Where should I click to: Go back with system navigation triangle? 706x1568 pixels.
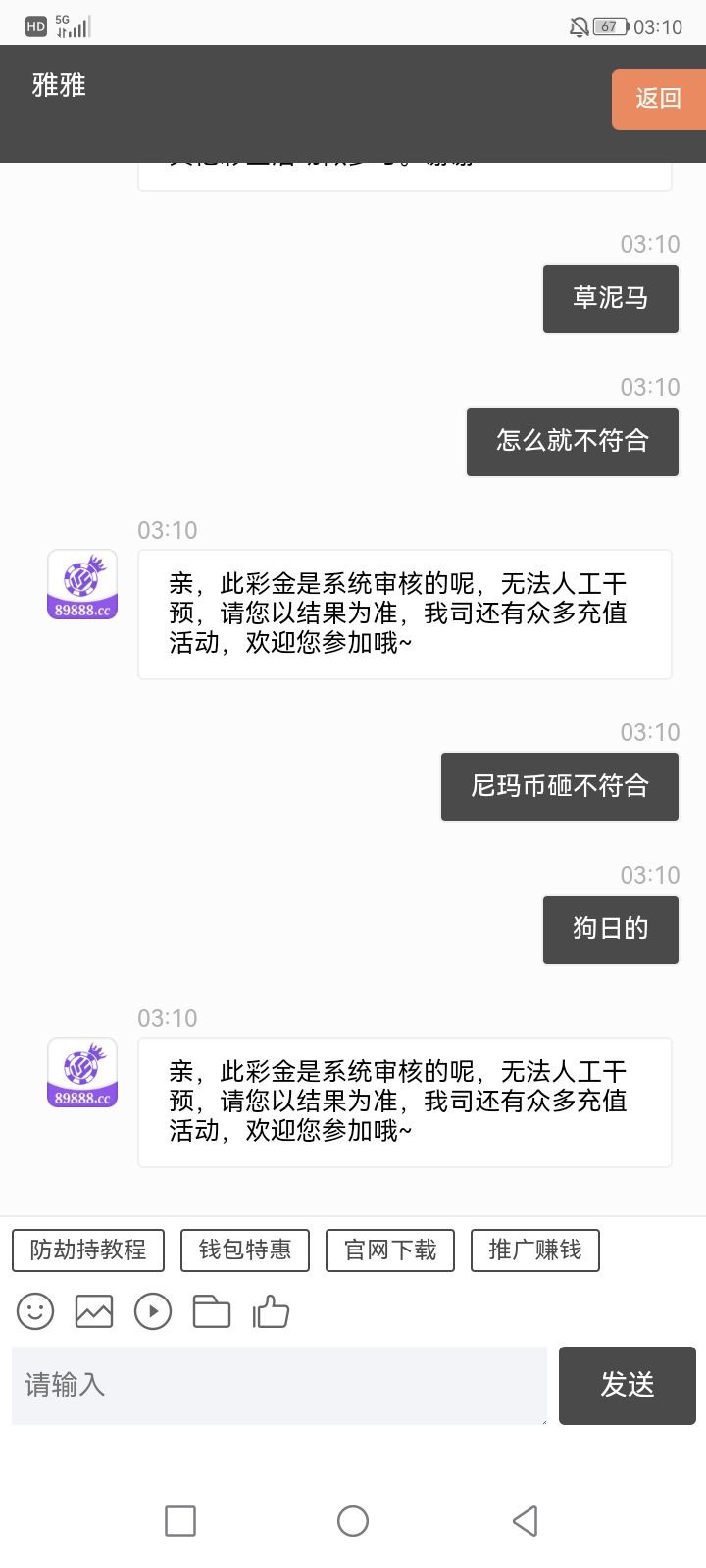(526, 1521)
